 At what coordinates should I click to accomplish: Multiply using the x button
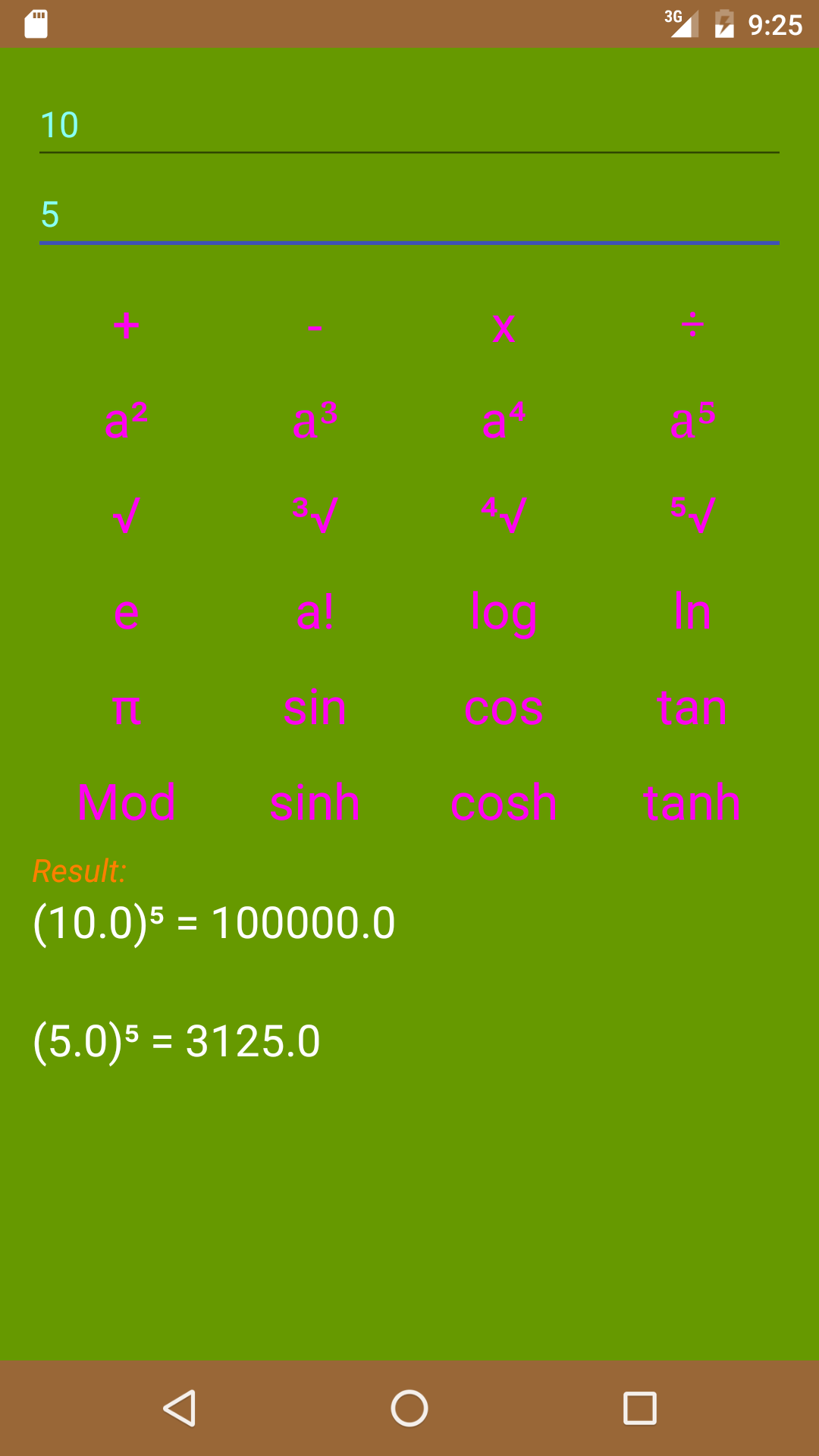tap(504, 326)
